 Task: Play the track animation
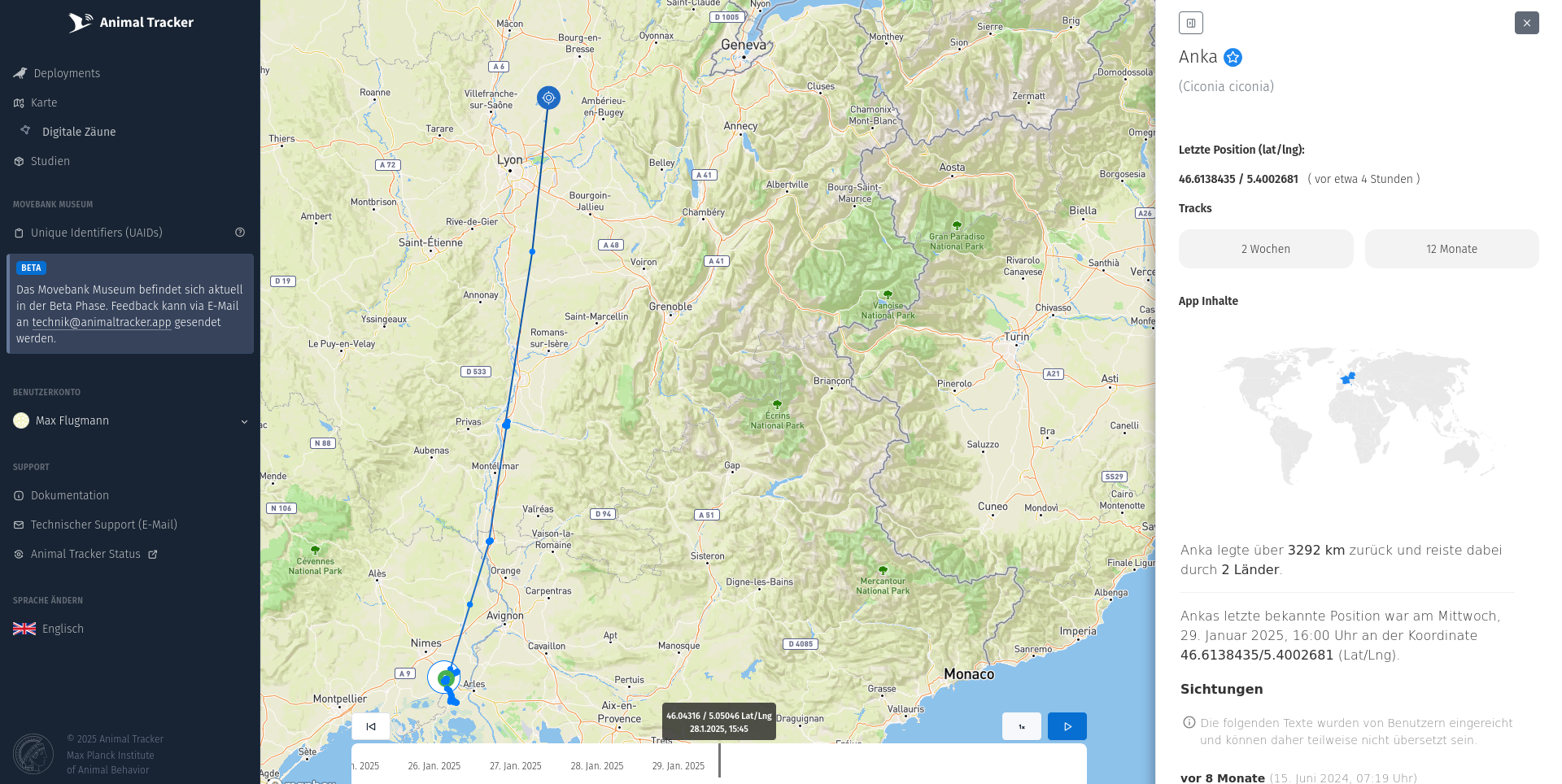point(1067,726)
